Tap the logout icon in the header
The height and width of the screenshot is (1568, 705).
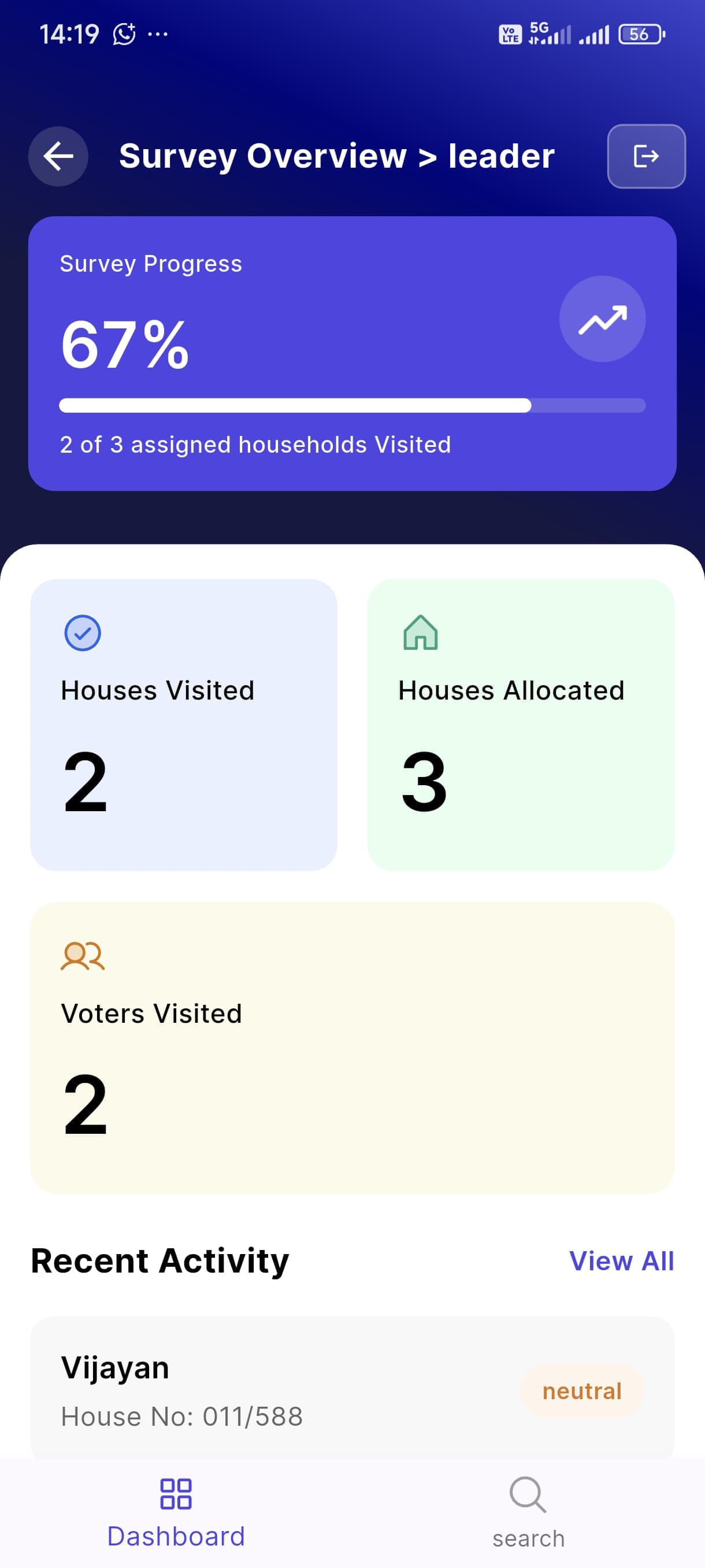pos(646,157)
